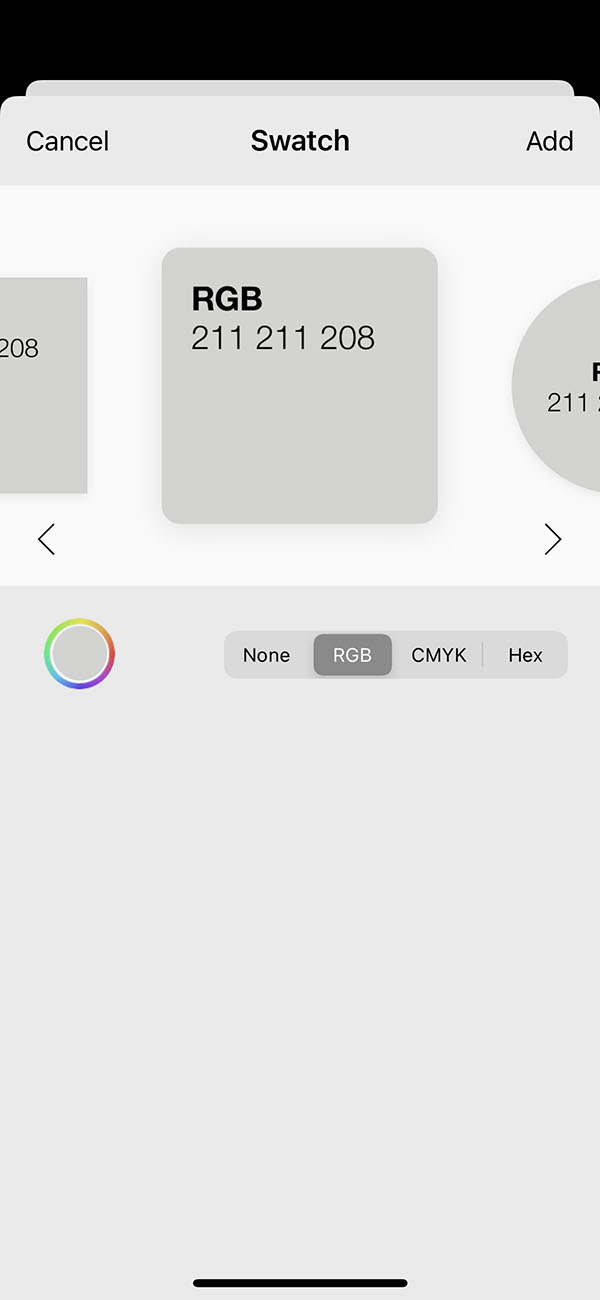The width and height of the screenshot is (600, 1300).
Task: Select the rounded square RGB swatch
Action: (x=300, y=385)
